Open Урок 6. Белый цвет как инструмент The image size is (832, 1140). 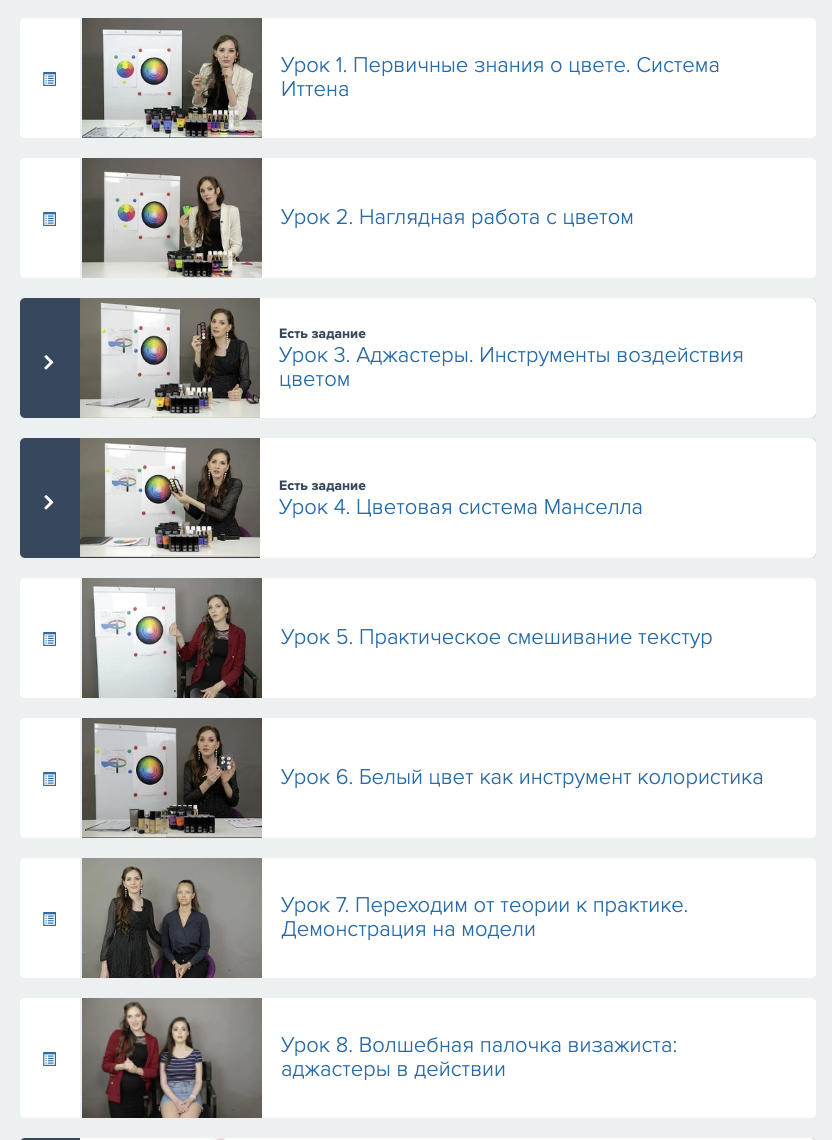tap(521, 778)
